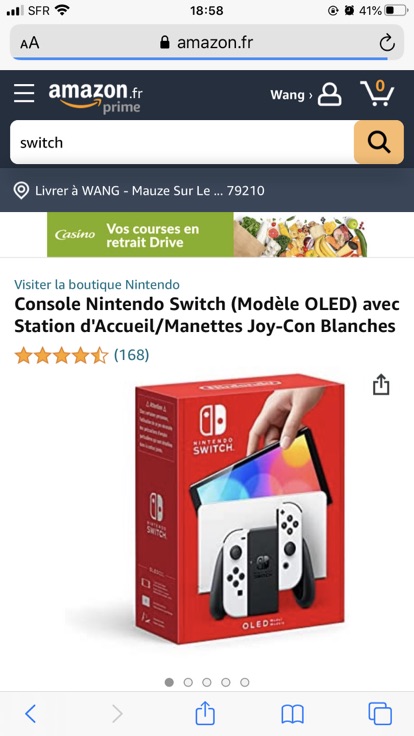This screenshot has width=414, height=736.
Task: Open the Casino courses en retrait Drive banner
Action: coord(207,235)
